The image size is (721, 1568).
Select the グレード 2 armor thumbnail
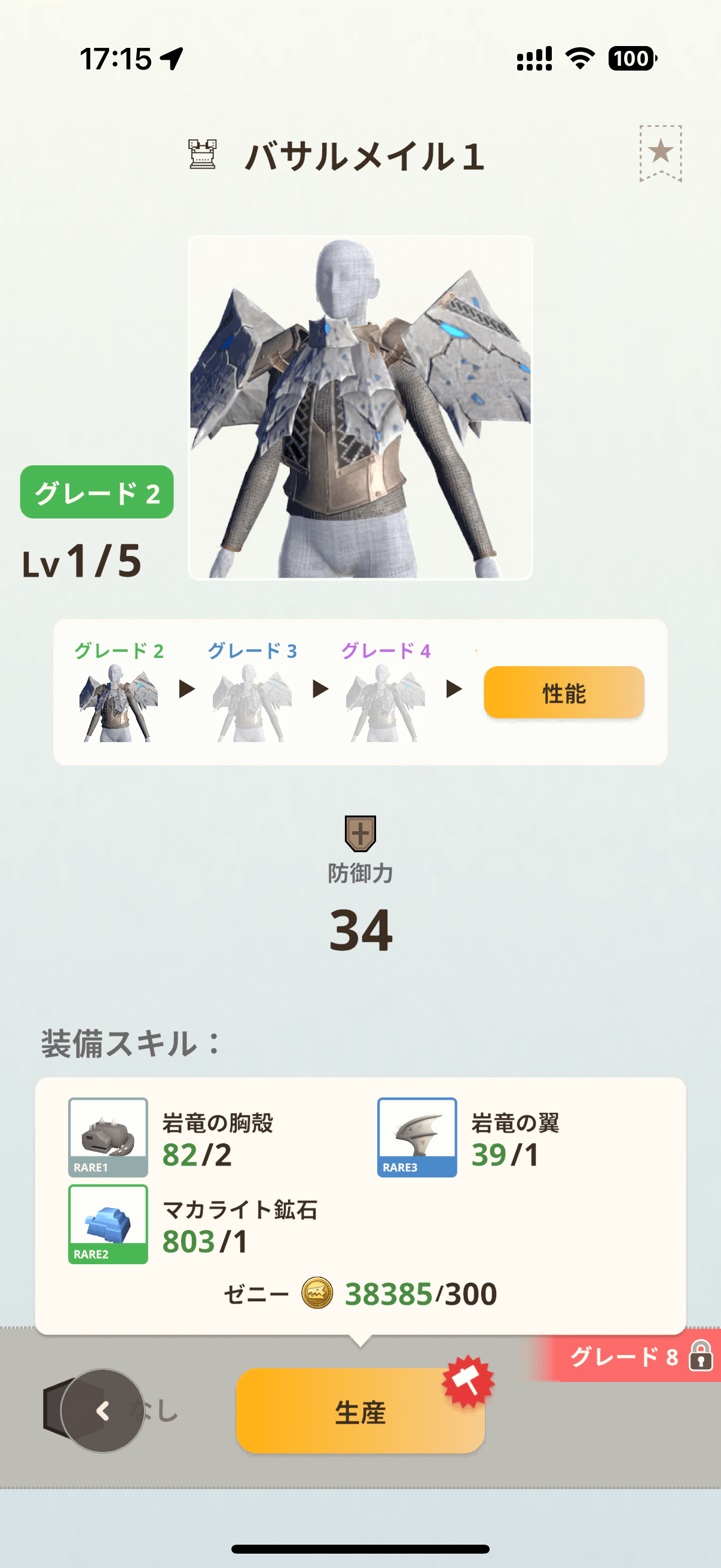pyautogui.click(x=118, y=703)
